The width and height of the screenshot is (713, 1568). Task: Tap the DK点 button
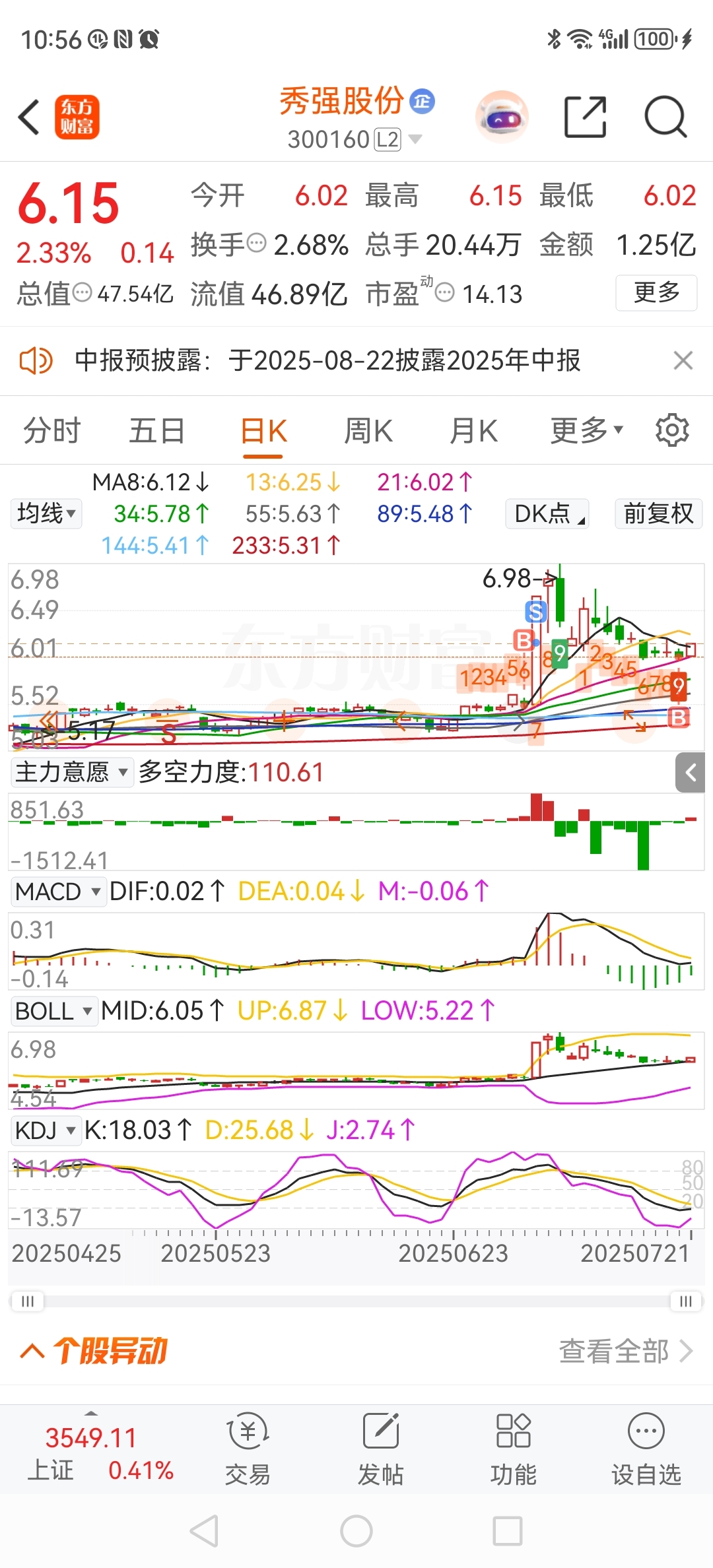point(547,513)
